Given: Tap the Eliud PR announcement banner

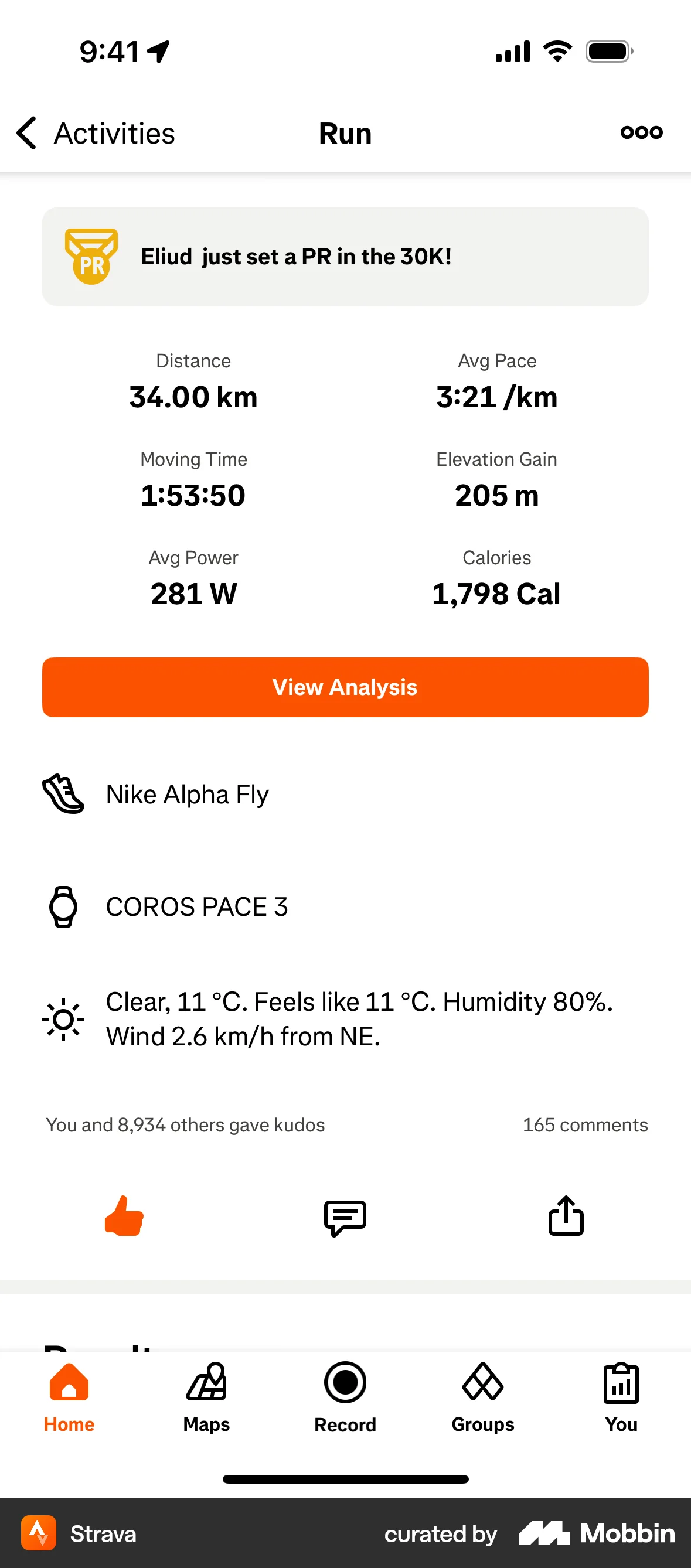Looking at the screenshot, I should (345, 256).
